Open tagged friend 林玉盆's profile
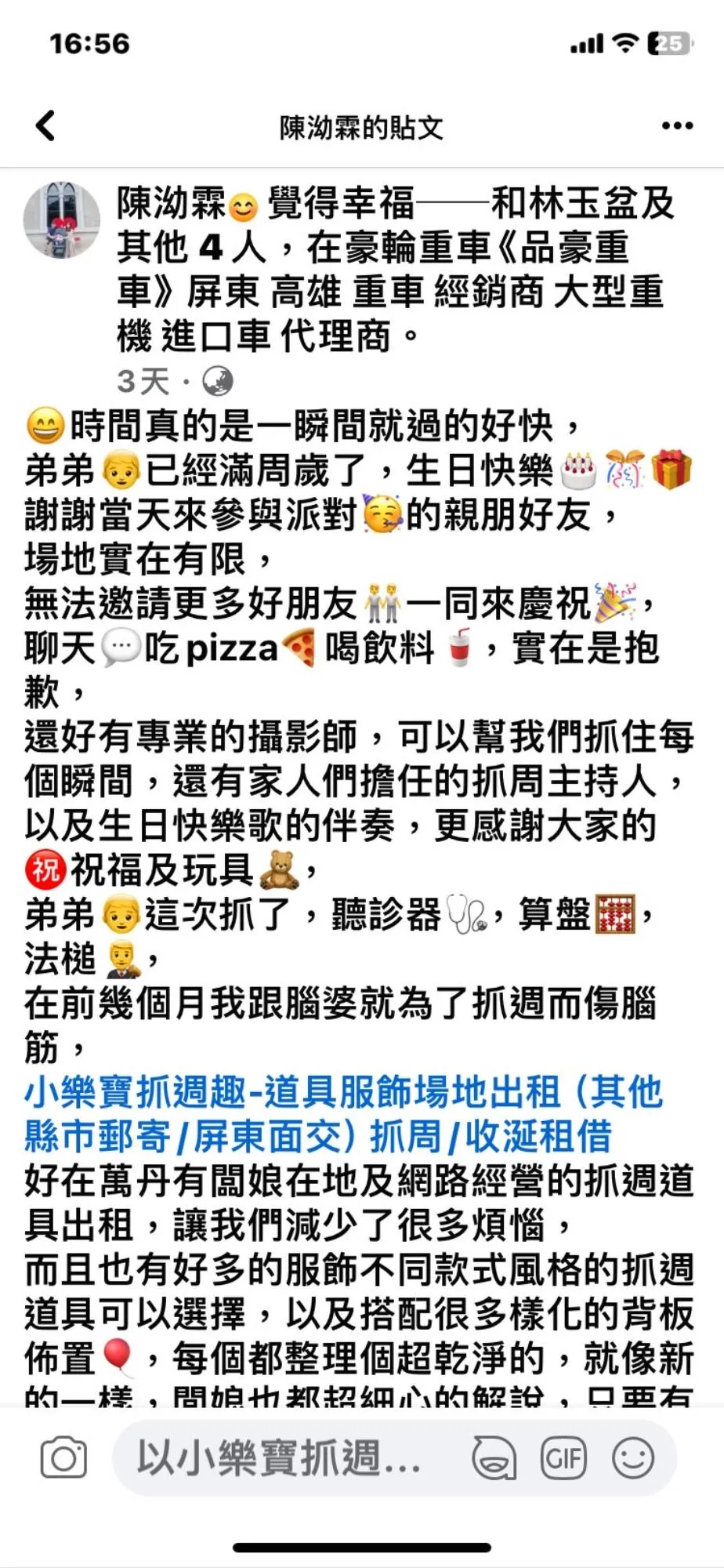724x1568 pixels. (582, 204)
